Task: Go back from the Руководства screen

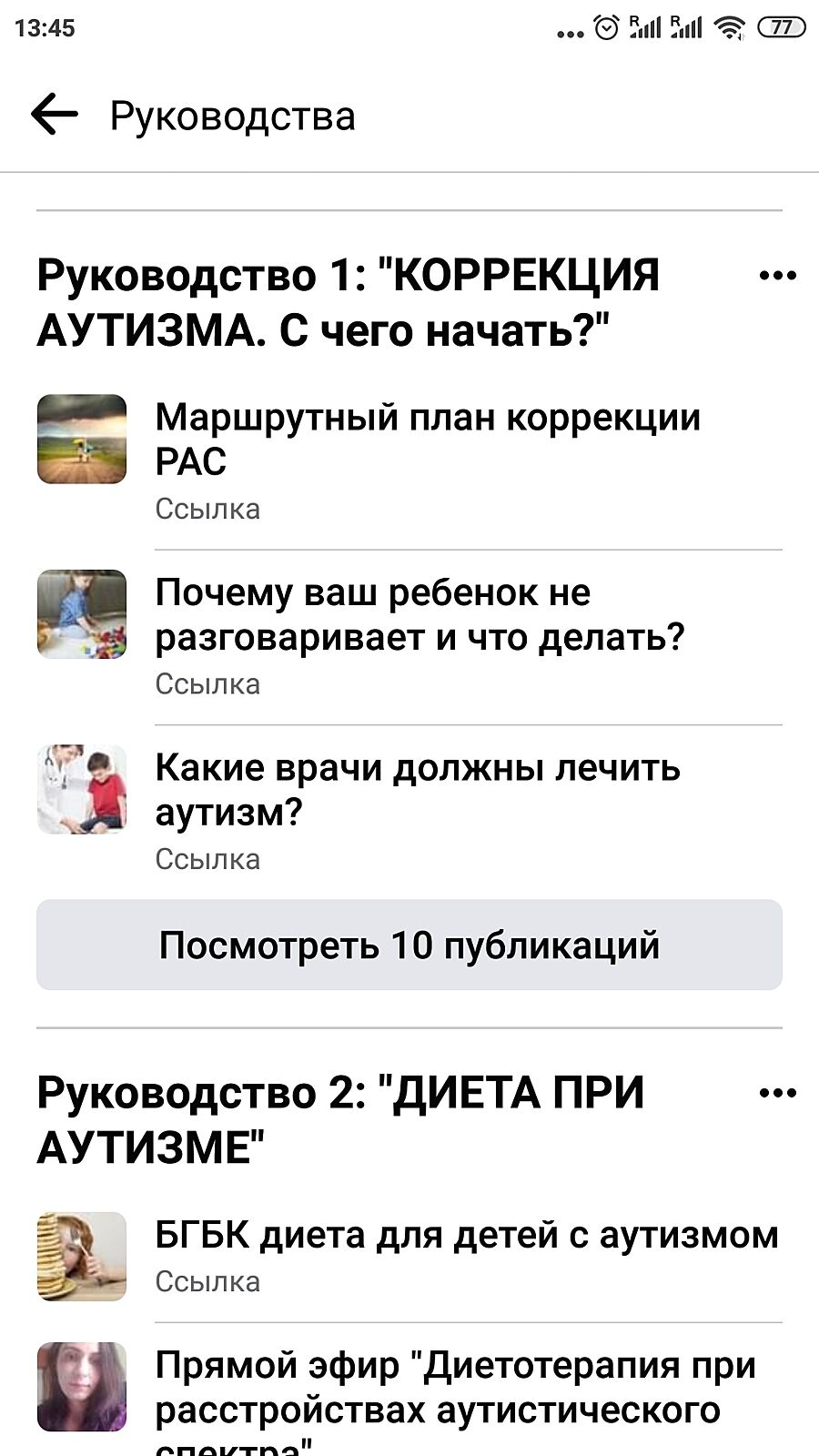Action: (55, 116)
